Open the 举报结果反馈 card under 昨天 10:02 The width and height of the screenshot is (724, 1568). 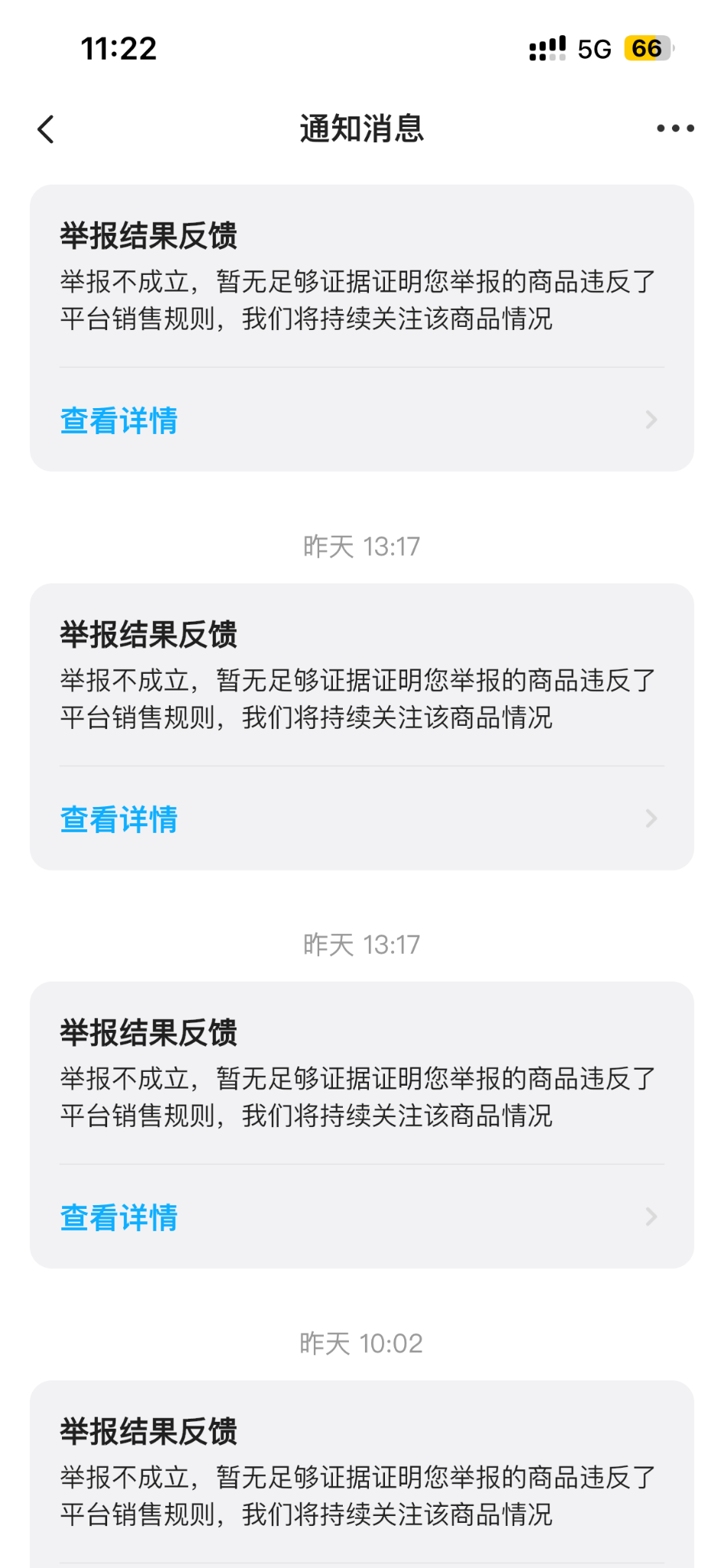point(361,1474)
